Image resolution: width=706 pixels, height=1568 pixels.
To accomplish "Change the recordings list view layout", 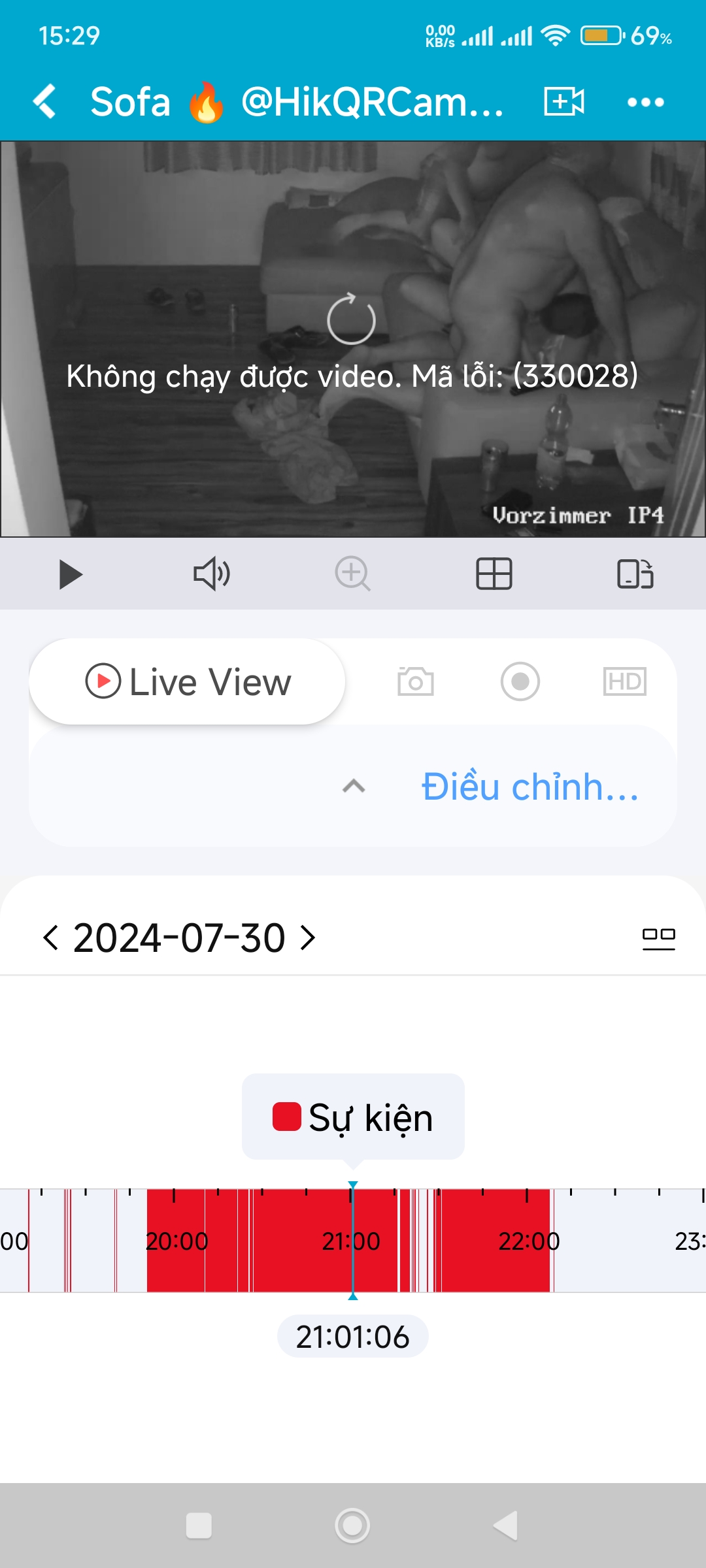I will click(x=658, y=938).
